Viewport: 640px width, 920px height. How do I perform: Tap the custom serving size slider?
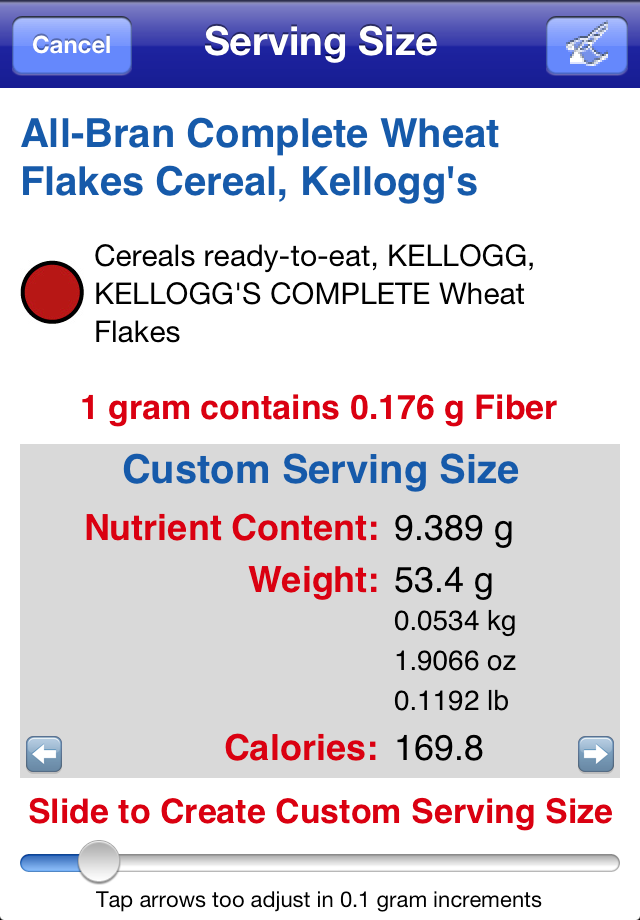tap(98, 861)
